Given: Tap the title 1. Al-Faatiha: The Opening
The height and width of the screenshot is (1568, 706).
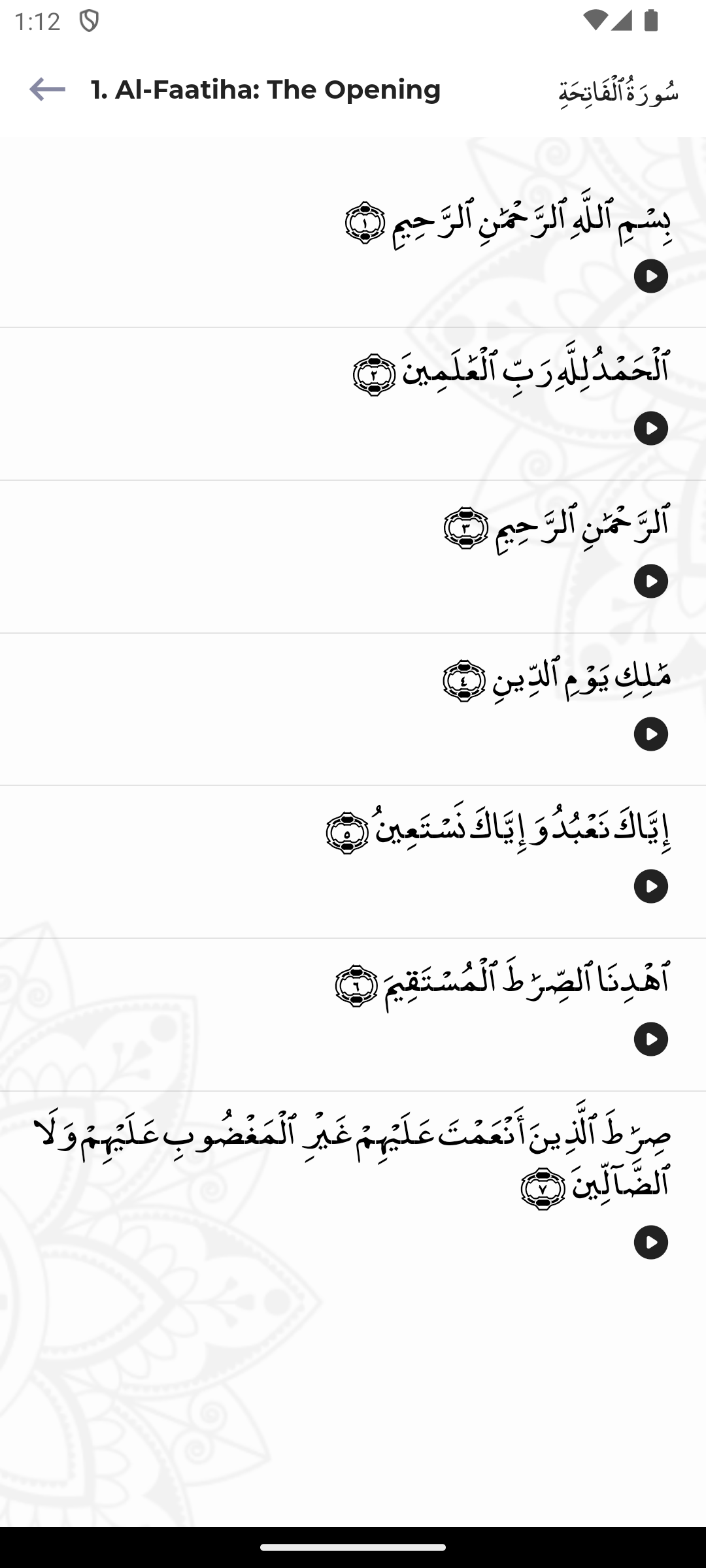Looking at the screenshot, I should pyautogui.click(x=264, y=90).
